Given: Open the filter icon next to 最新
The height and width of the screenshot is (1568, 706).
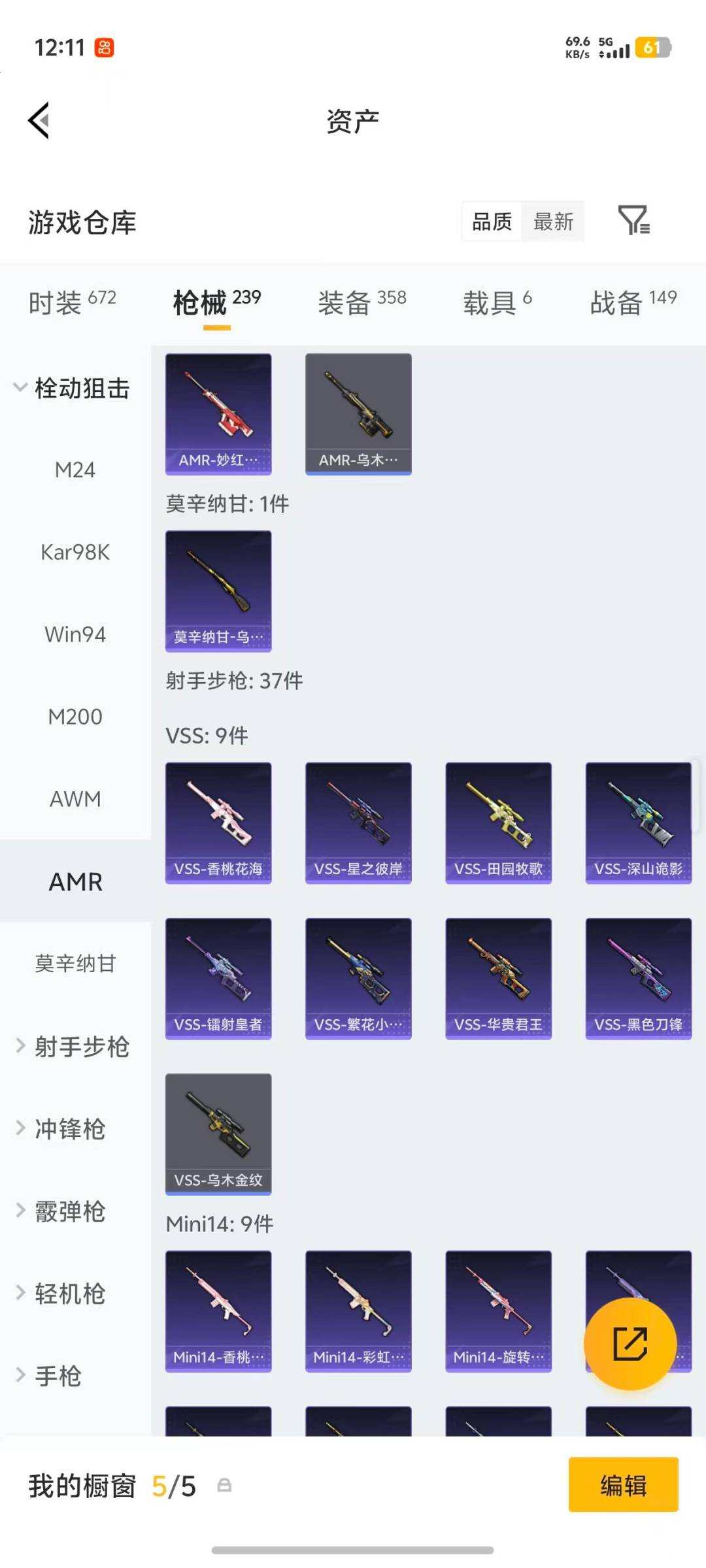Looking at the screenshot, I should pyautogui.click(x=633, y=222).
